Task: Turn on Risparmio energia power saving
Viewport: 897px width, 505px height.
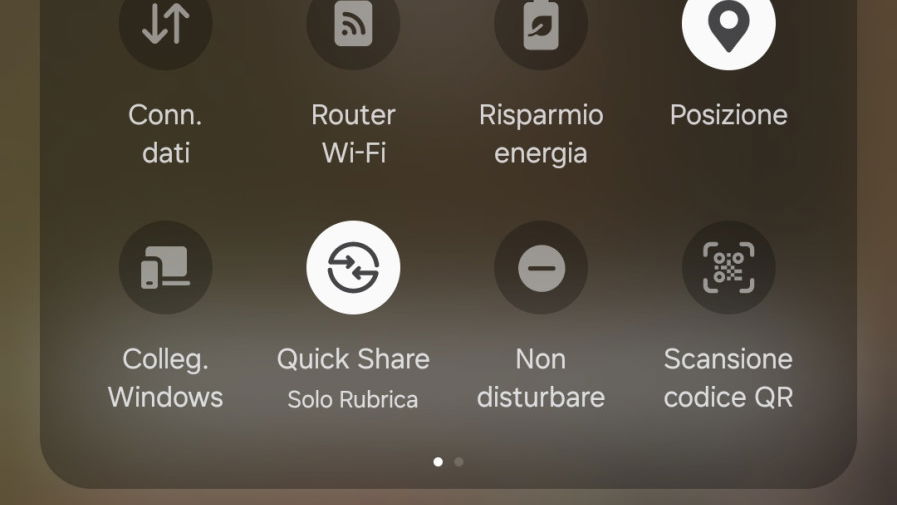Action: (x=541, y=26)
